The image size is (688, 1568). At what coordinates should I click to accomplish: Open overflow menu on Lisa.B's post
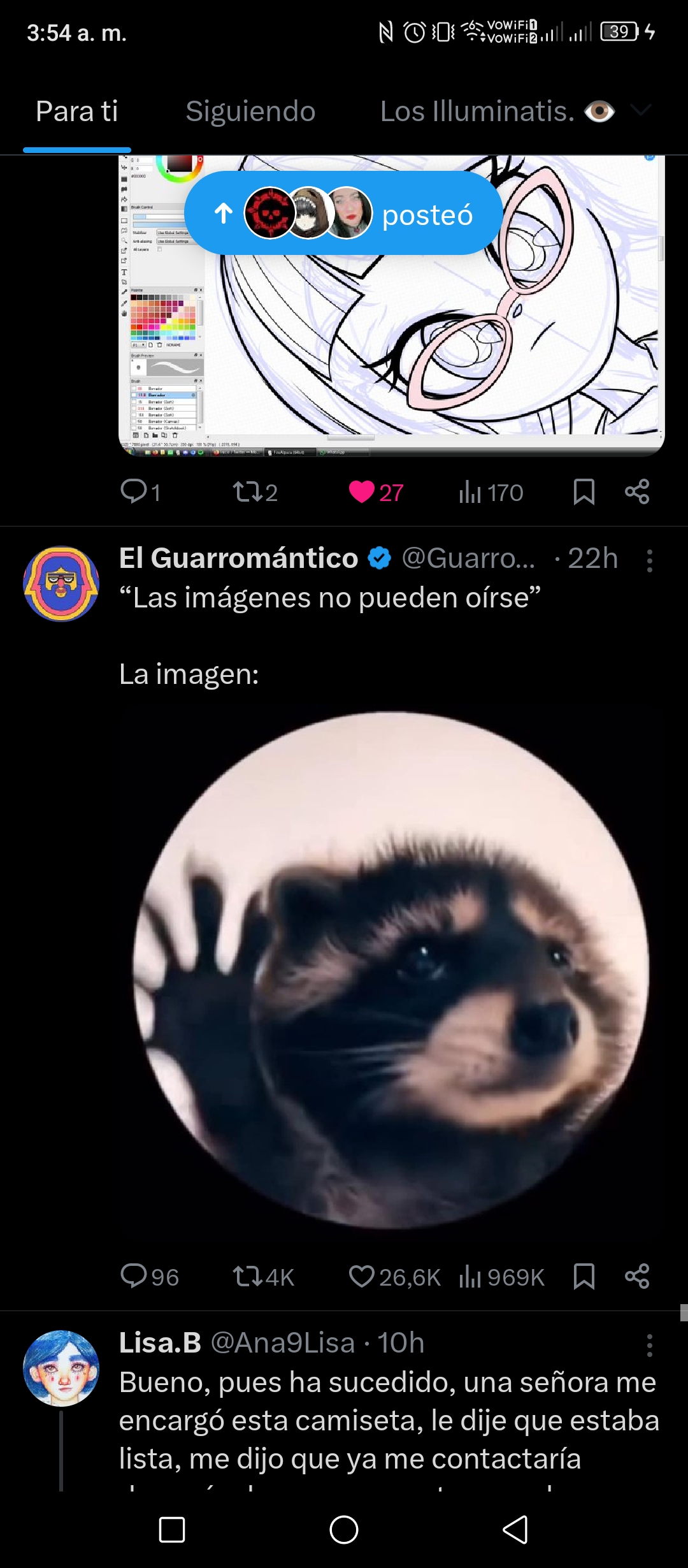pos(650,1346)
